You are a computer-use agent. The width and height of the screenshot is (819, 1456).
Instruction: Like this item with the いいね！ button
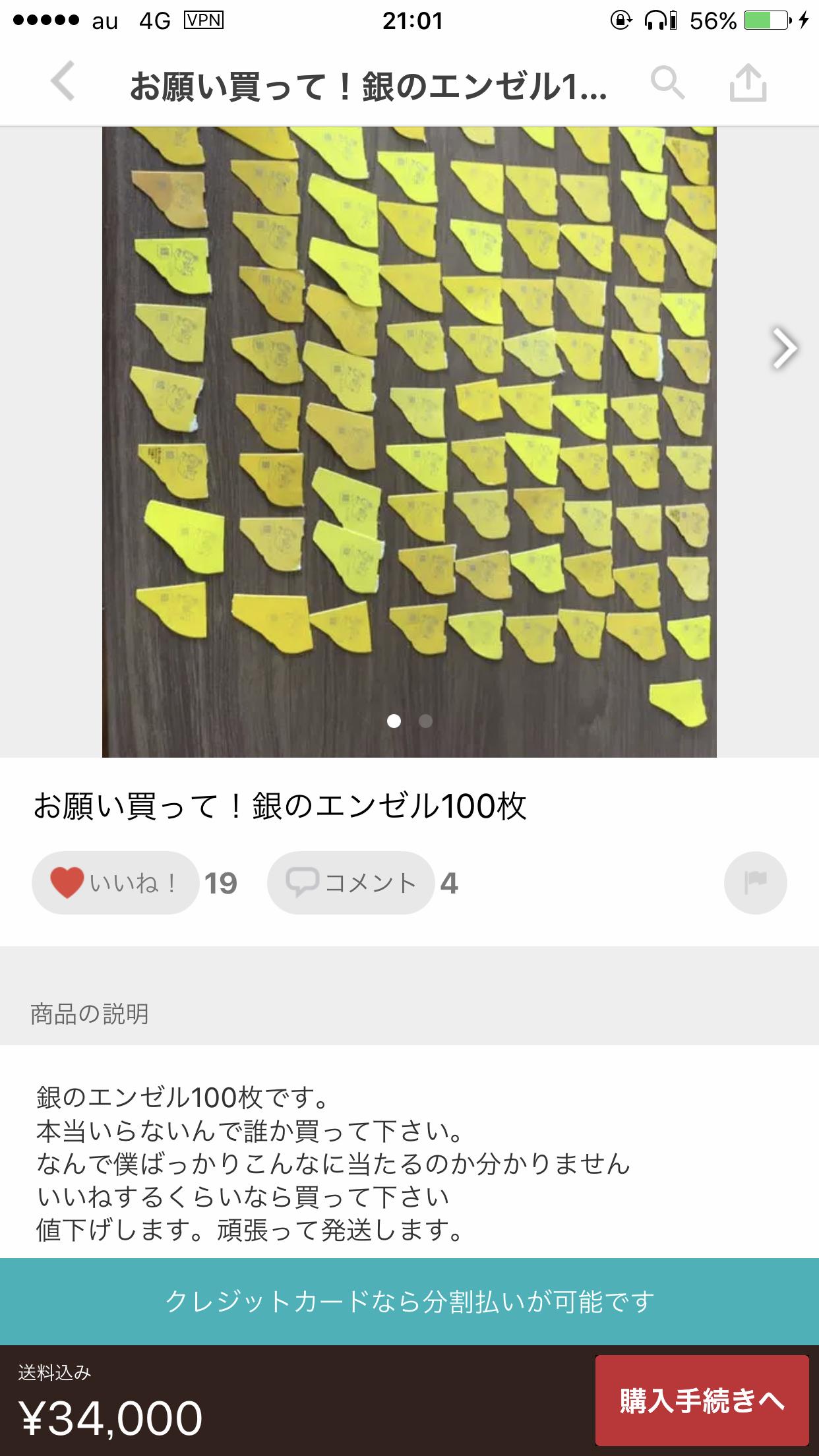click(x=115, y=883)
